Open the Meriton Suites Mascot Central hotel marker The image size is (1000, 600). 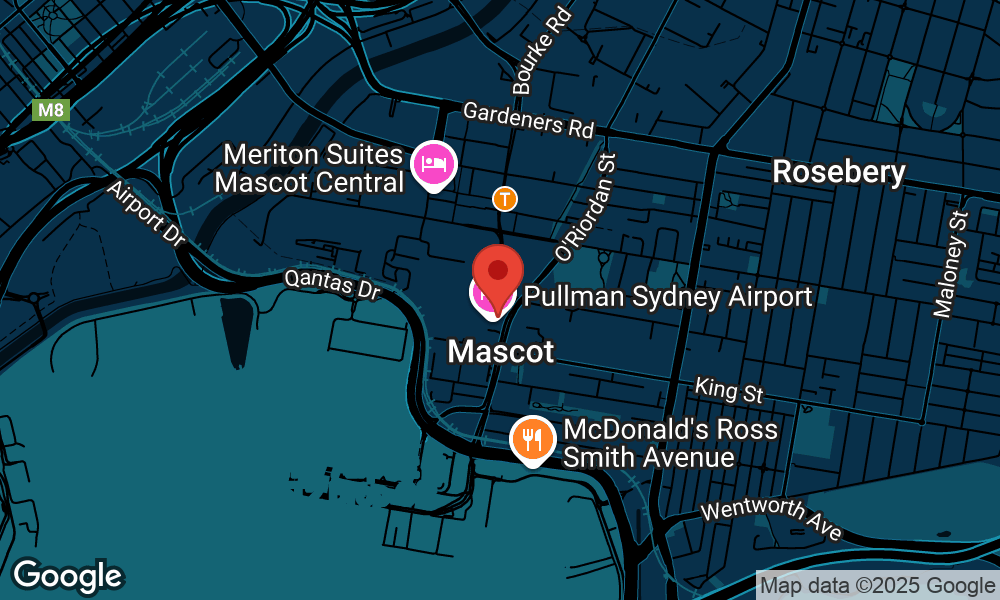pos(434,162)
